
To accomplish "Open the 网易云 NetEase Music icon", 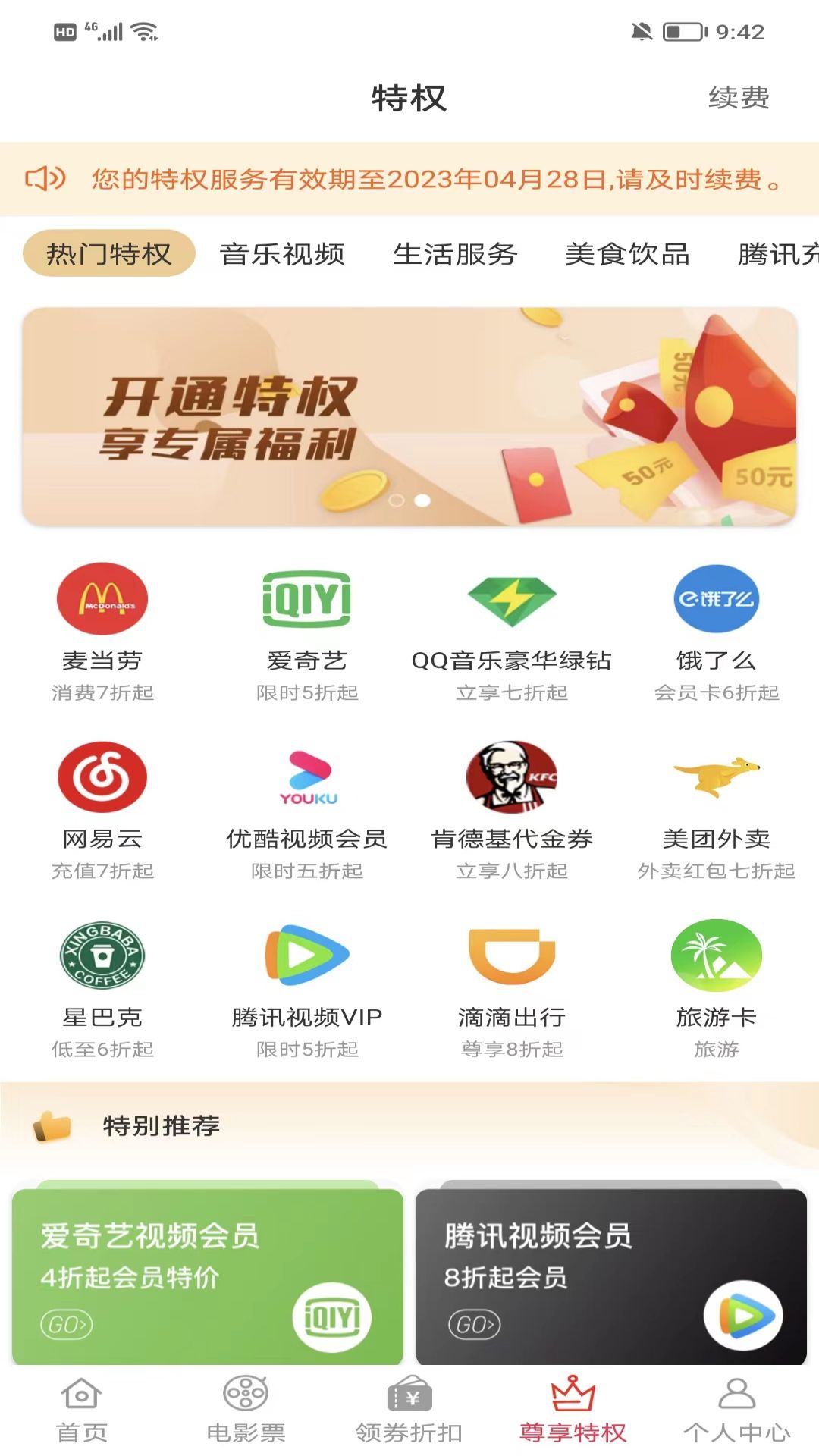I will 102,779.
